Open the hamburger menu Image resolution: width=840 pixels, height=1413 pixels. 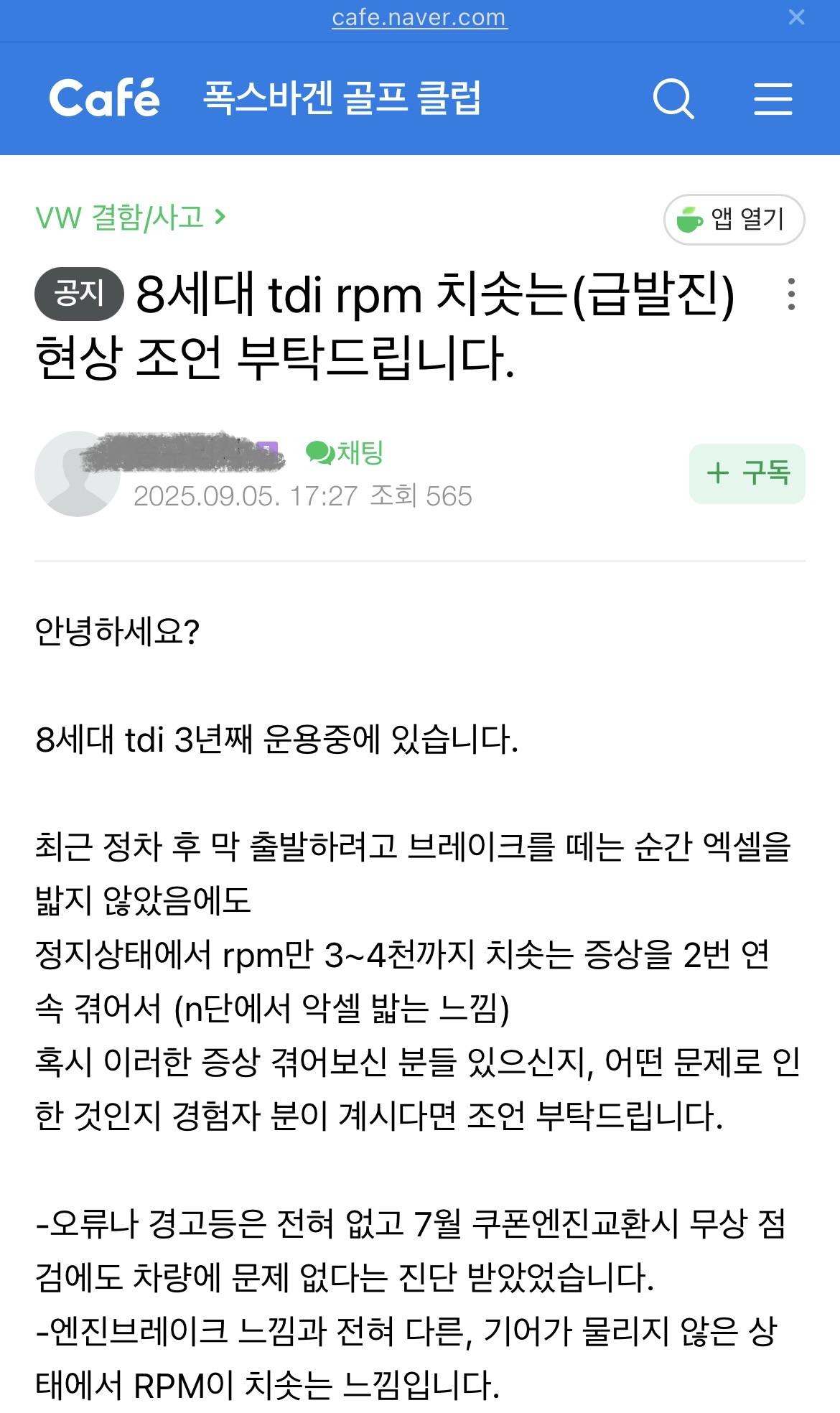pos(773,98)
